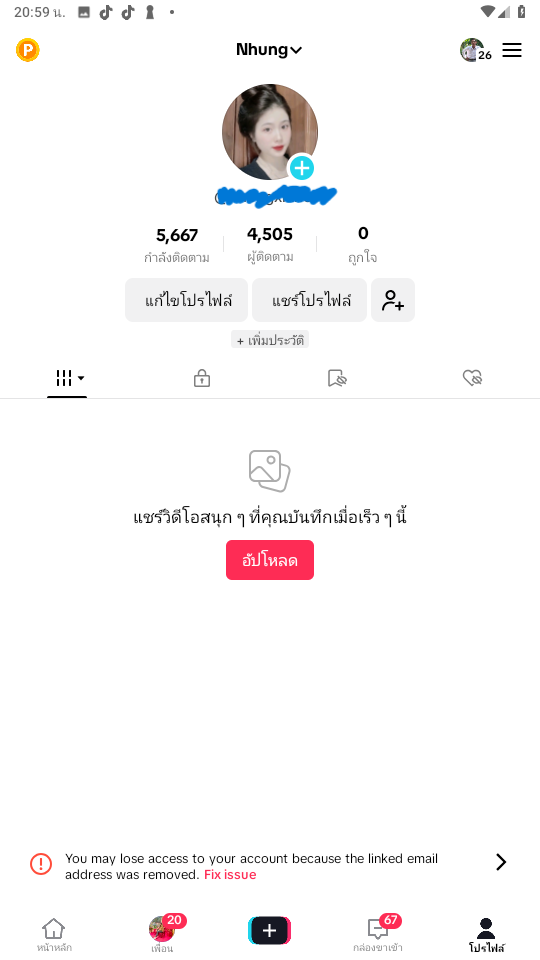This screenshot has width=540, height=960.
Task: Go to the หน้าหลัก home tab
Action: point(54,935)
